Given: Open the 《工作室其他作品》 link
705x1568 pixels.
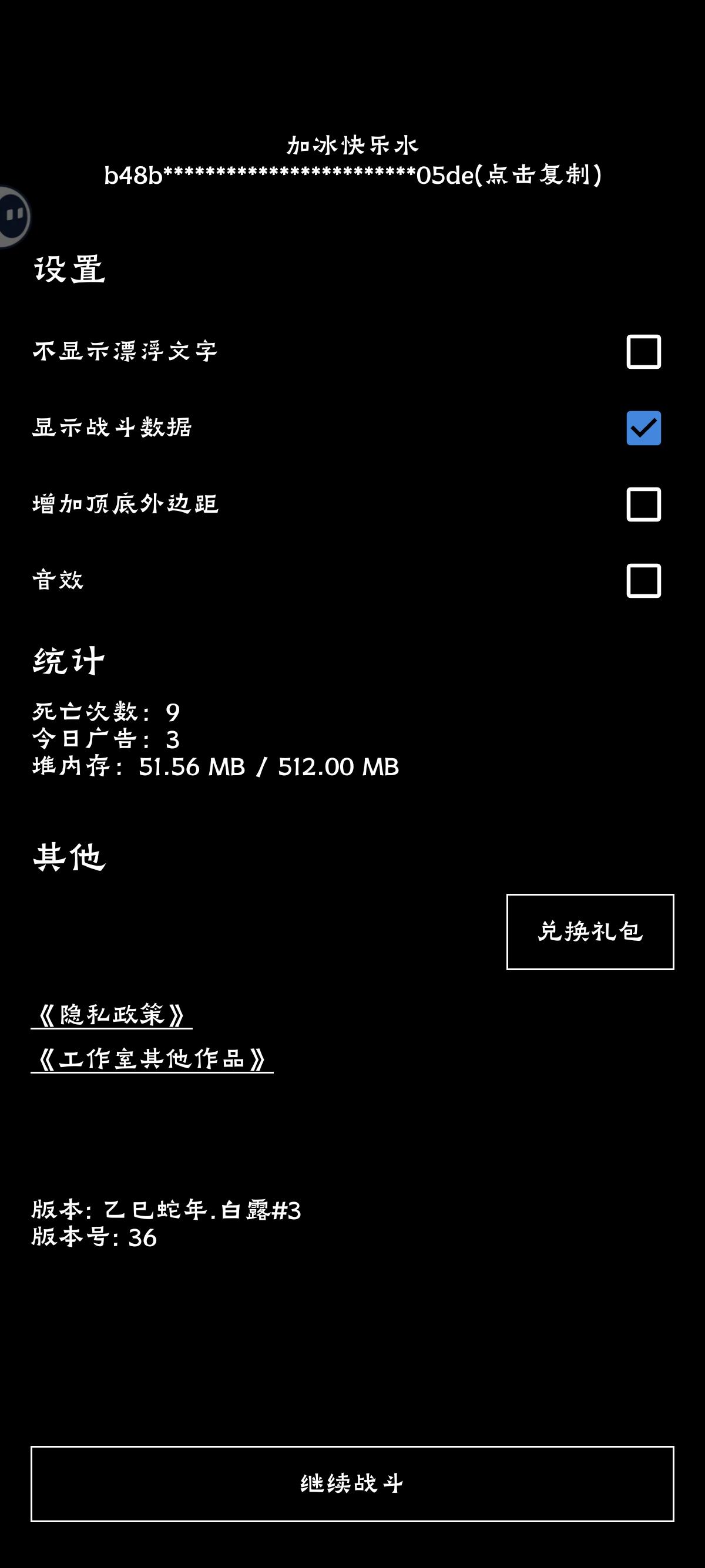Looking at the screenshot, I should click(152, 1059).
